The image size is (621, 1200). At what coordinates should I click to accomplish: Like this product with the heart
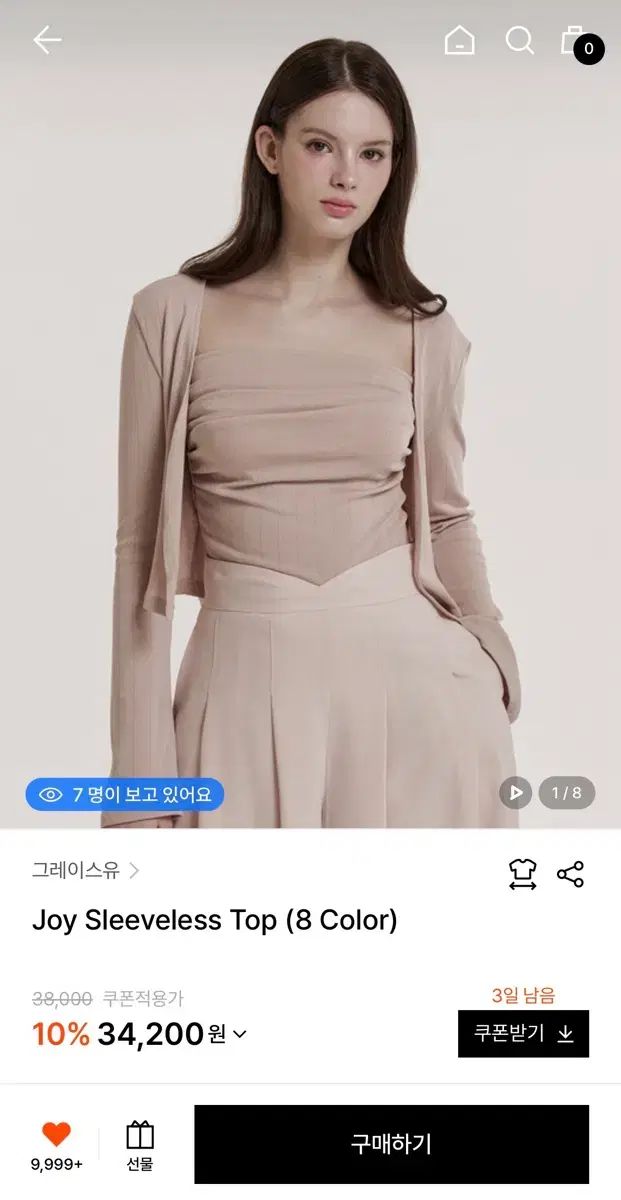(56, 1135)
